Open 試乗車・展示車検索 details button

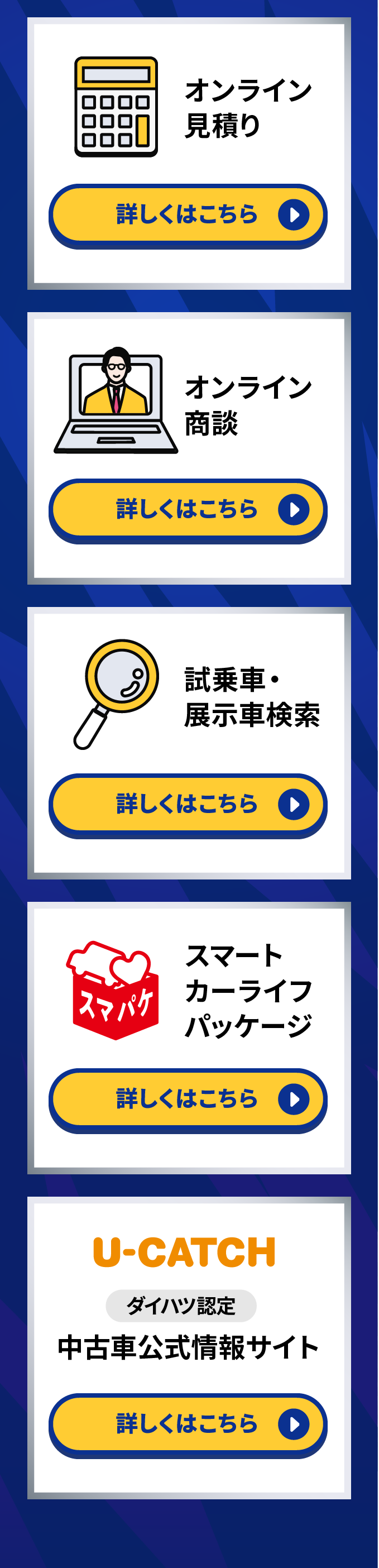188,804
